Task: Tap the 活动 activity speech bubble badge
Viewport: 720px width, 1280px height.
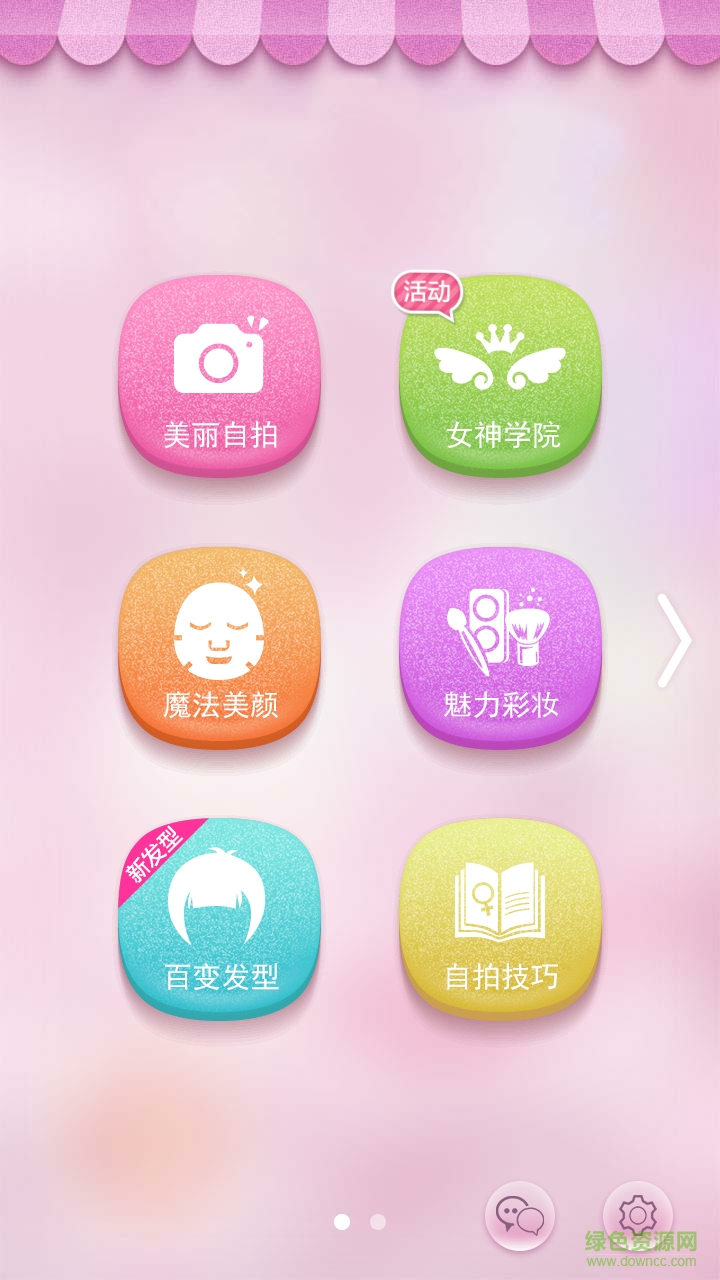Action: coord(428,292)
